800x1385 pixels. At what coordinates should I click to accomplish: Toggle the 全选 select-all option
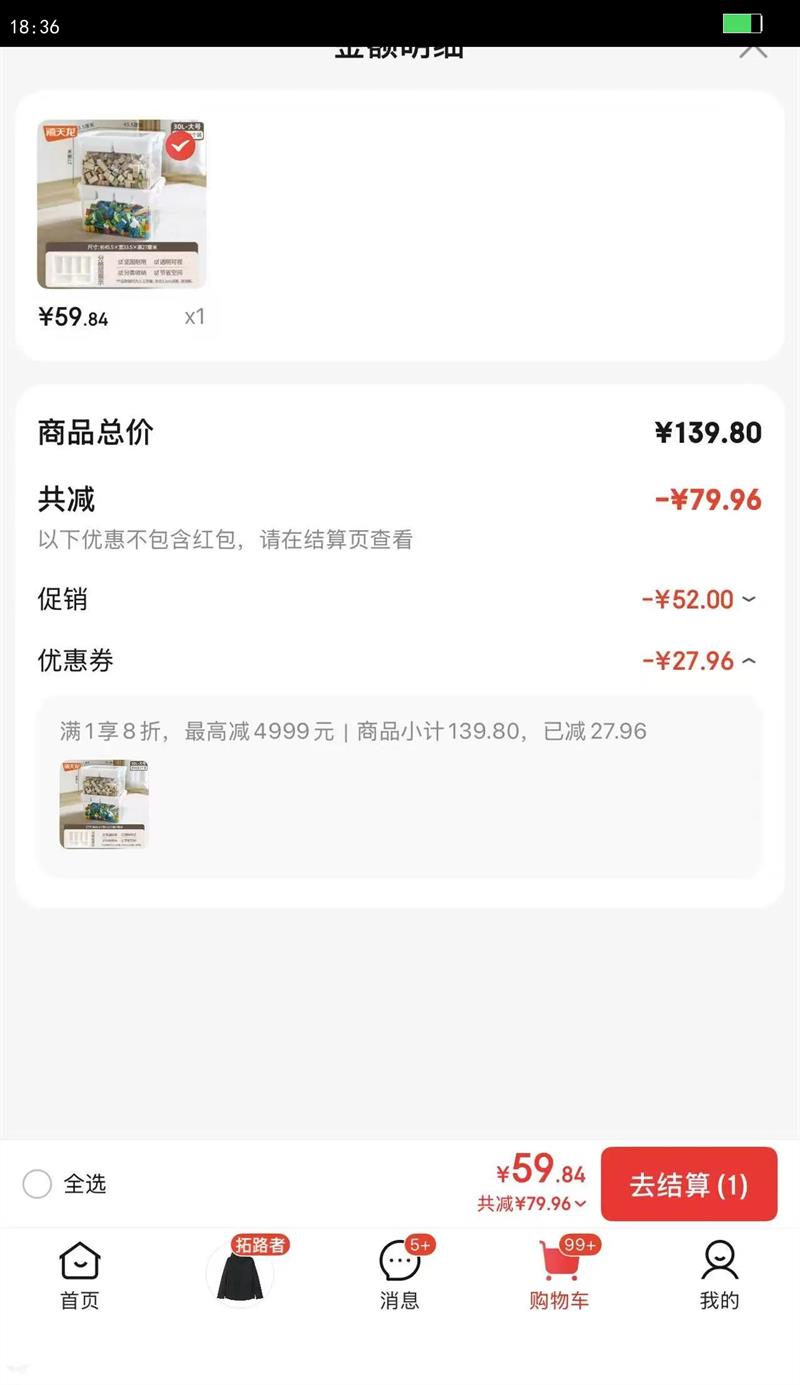point(38,1184)
